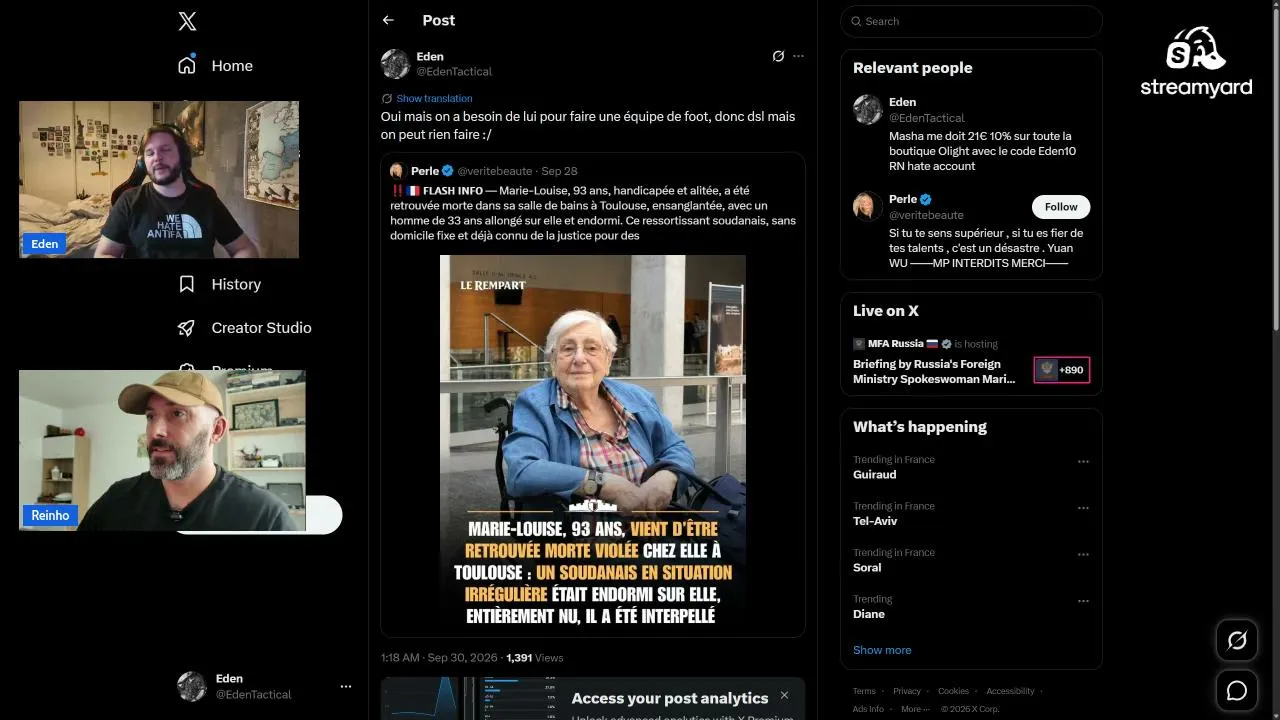Open the floating Grok button
The width and height of the screenshot is (1280, 720).
[1237, 641]
